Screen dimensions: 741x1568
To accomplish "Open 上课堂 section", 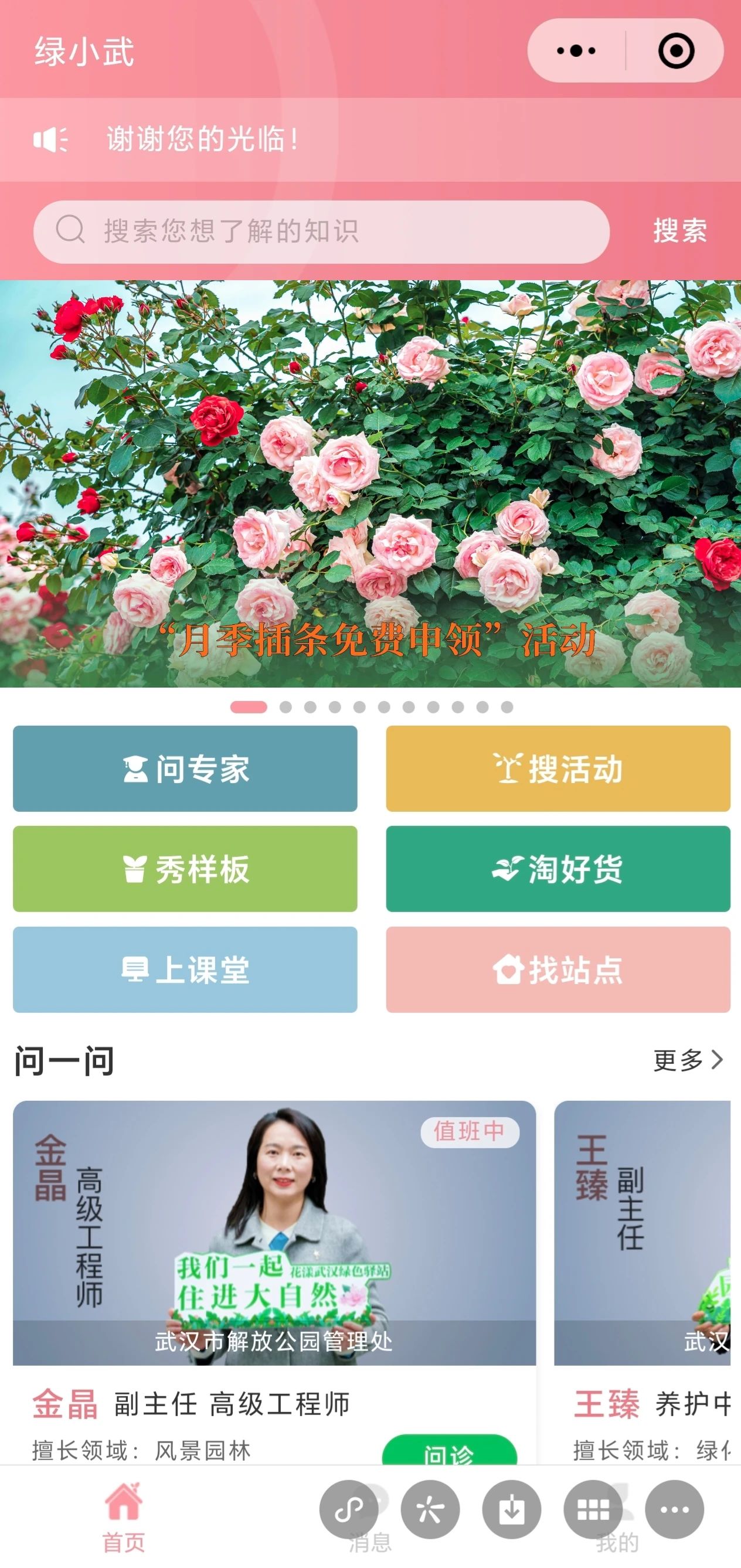I will (185, 970).
